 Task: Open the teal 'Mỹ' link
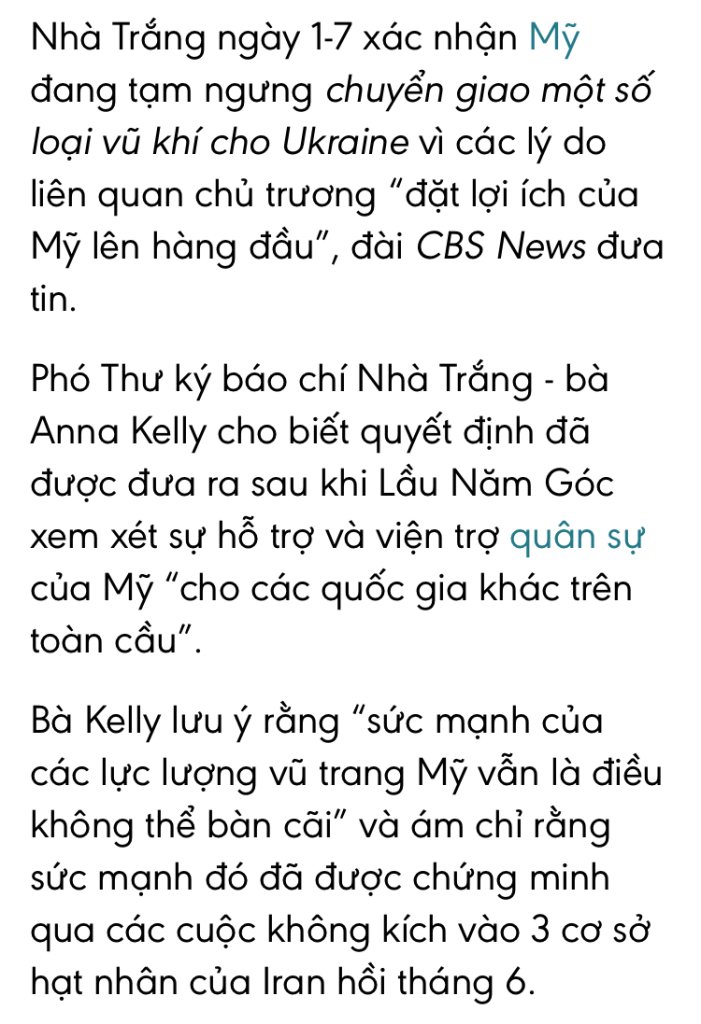coord(554,40)
